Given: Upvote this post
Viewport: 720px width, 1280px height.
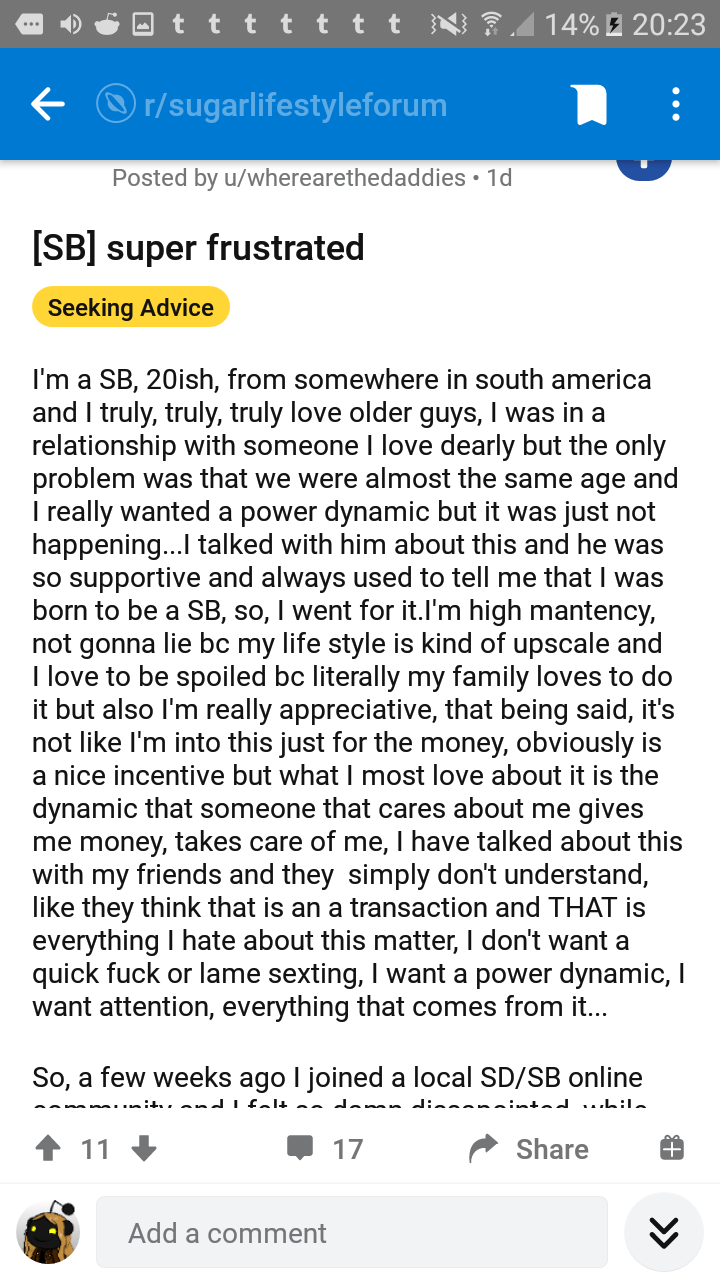Looking at the screenshot, I should point(48,1149).
